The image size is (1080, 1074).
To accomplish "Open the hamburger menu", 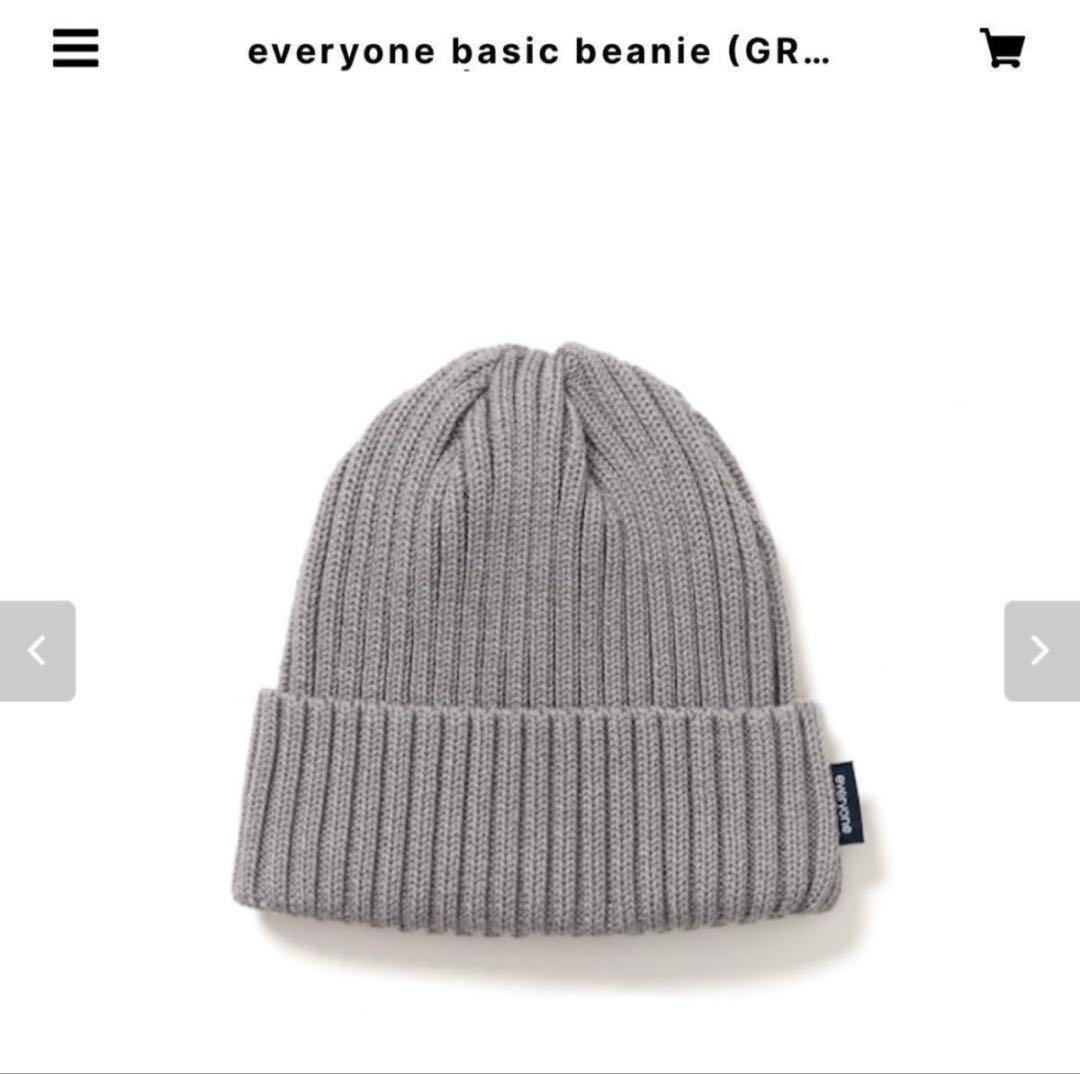I will click(76, 48).
